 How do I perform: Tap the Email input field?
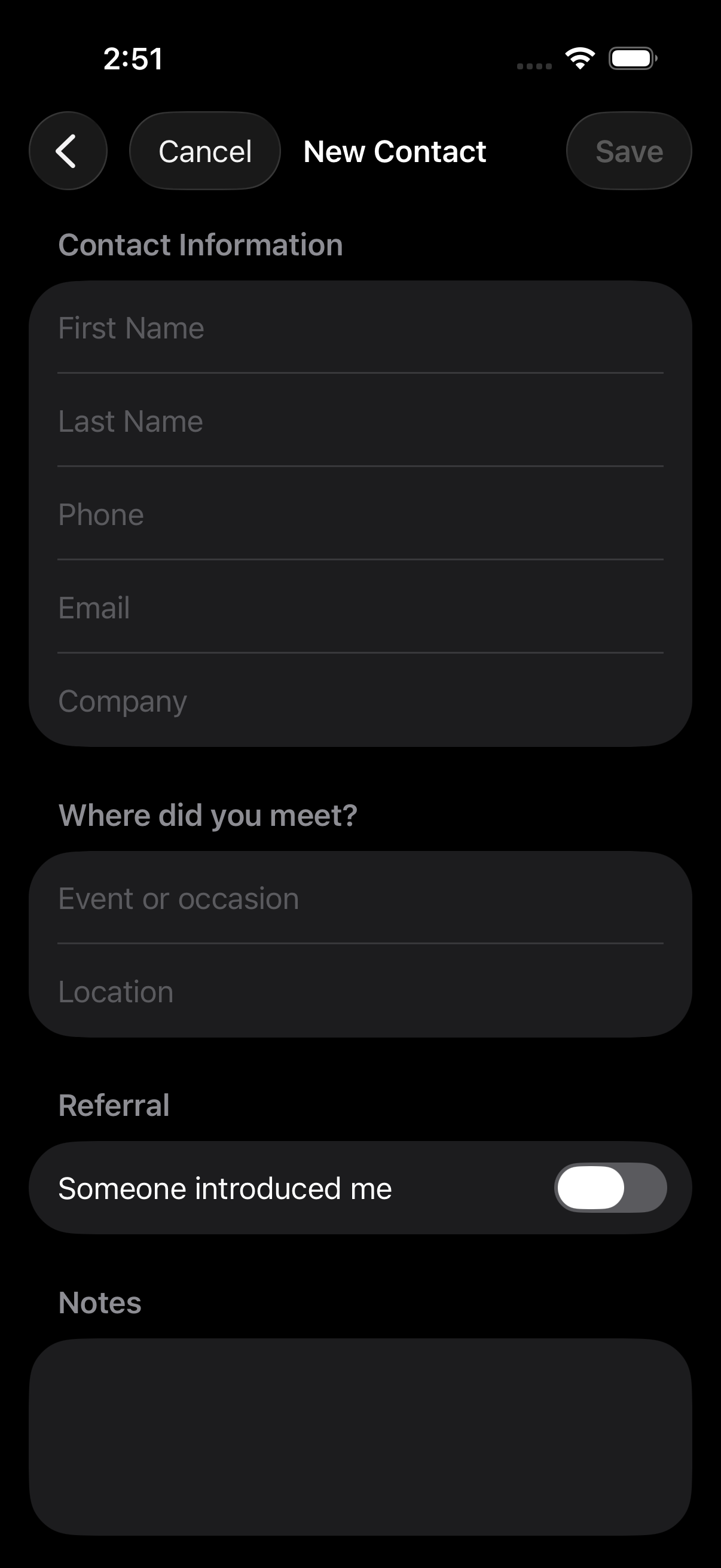[360, 608]
